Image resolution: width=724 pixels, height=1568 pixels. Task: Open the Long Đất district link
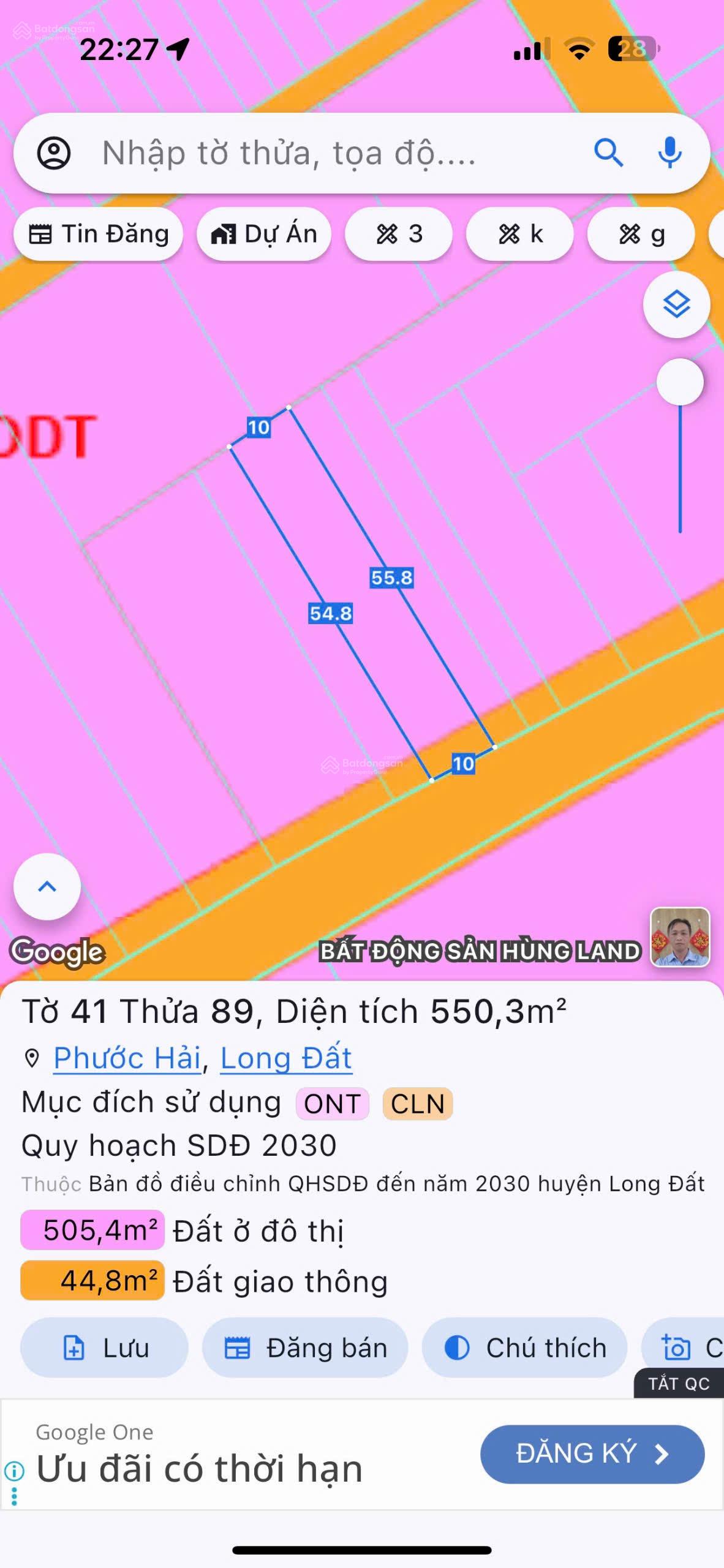pyautogui.click(x=286, y=1058)
